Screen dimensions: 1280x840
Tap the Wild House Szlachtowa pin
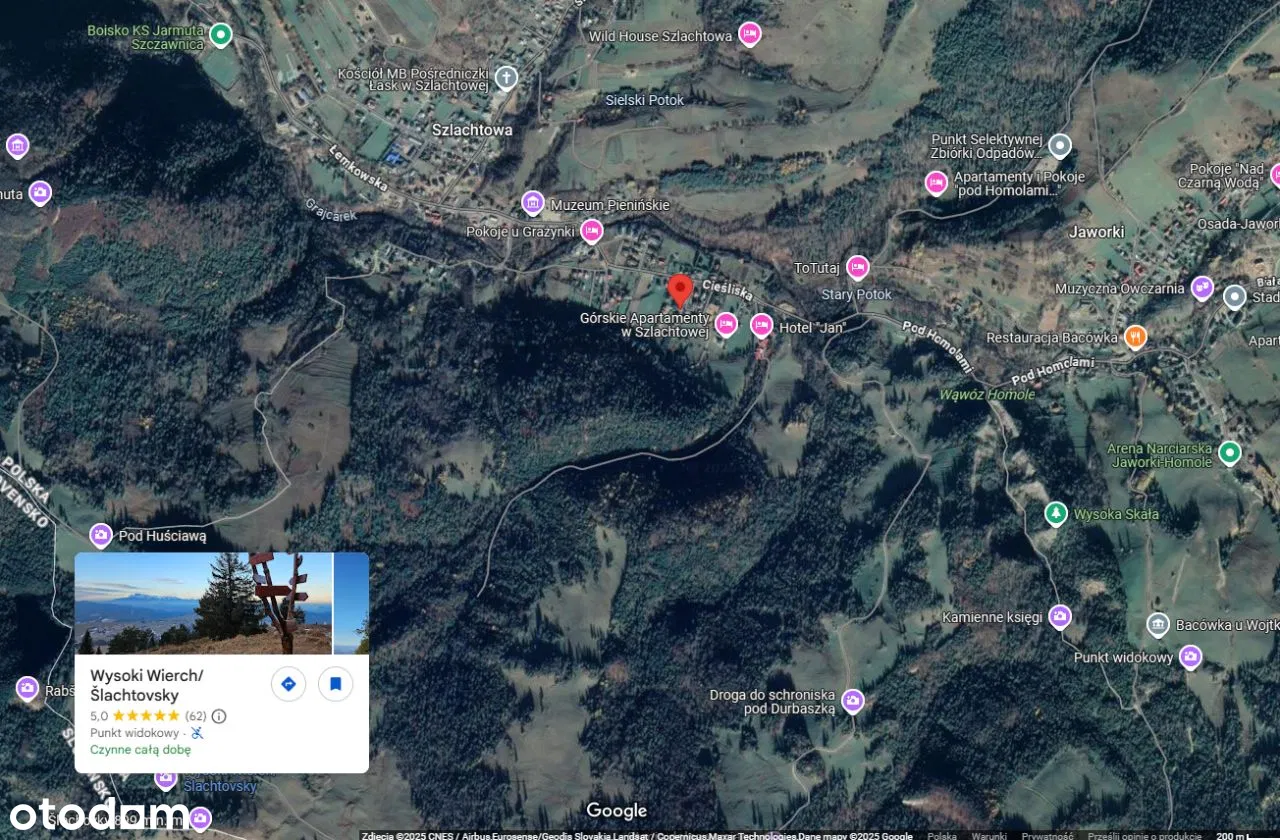749,35
